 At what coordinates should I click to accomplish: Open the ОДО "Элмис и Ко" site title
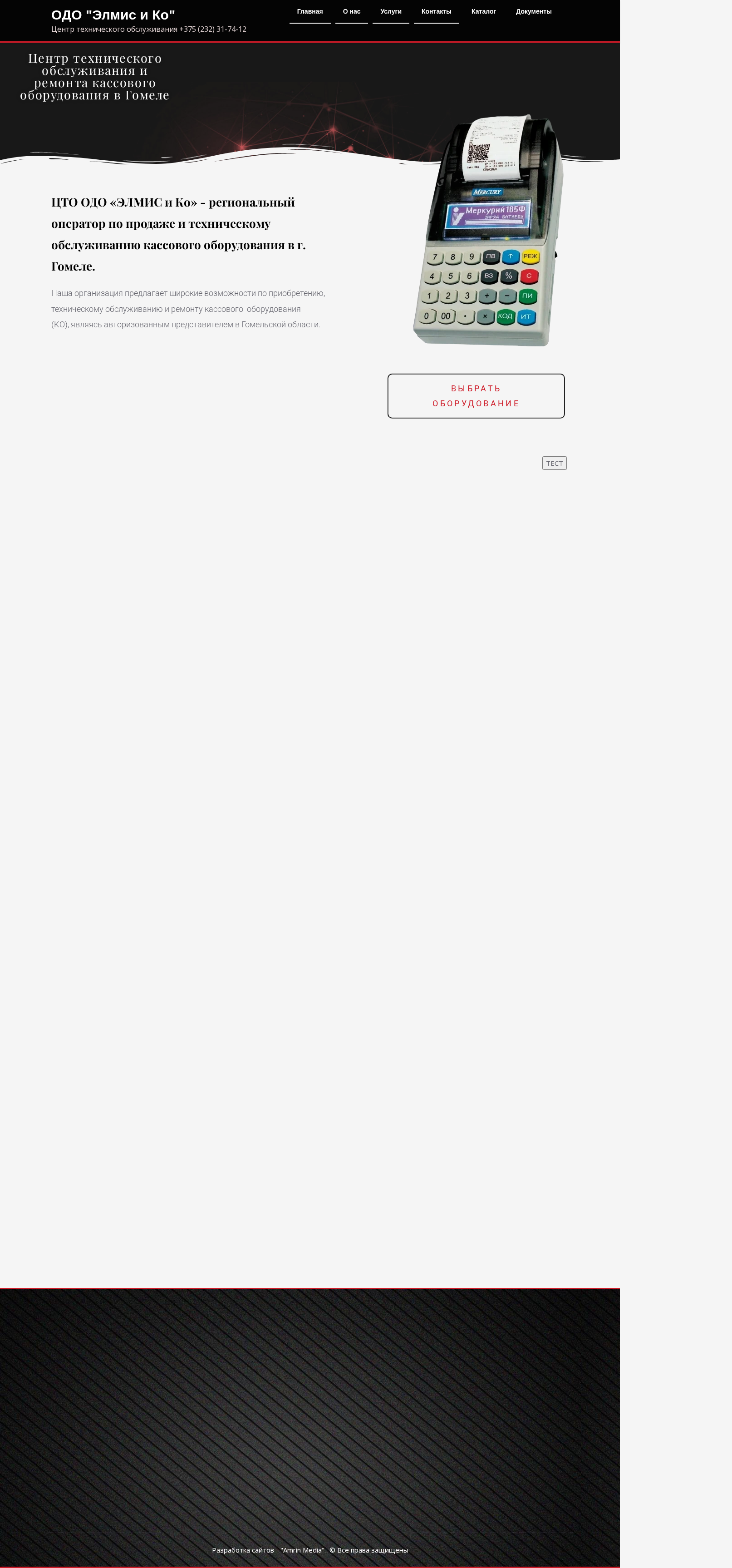[113, 15]
